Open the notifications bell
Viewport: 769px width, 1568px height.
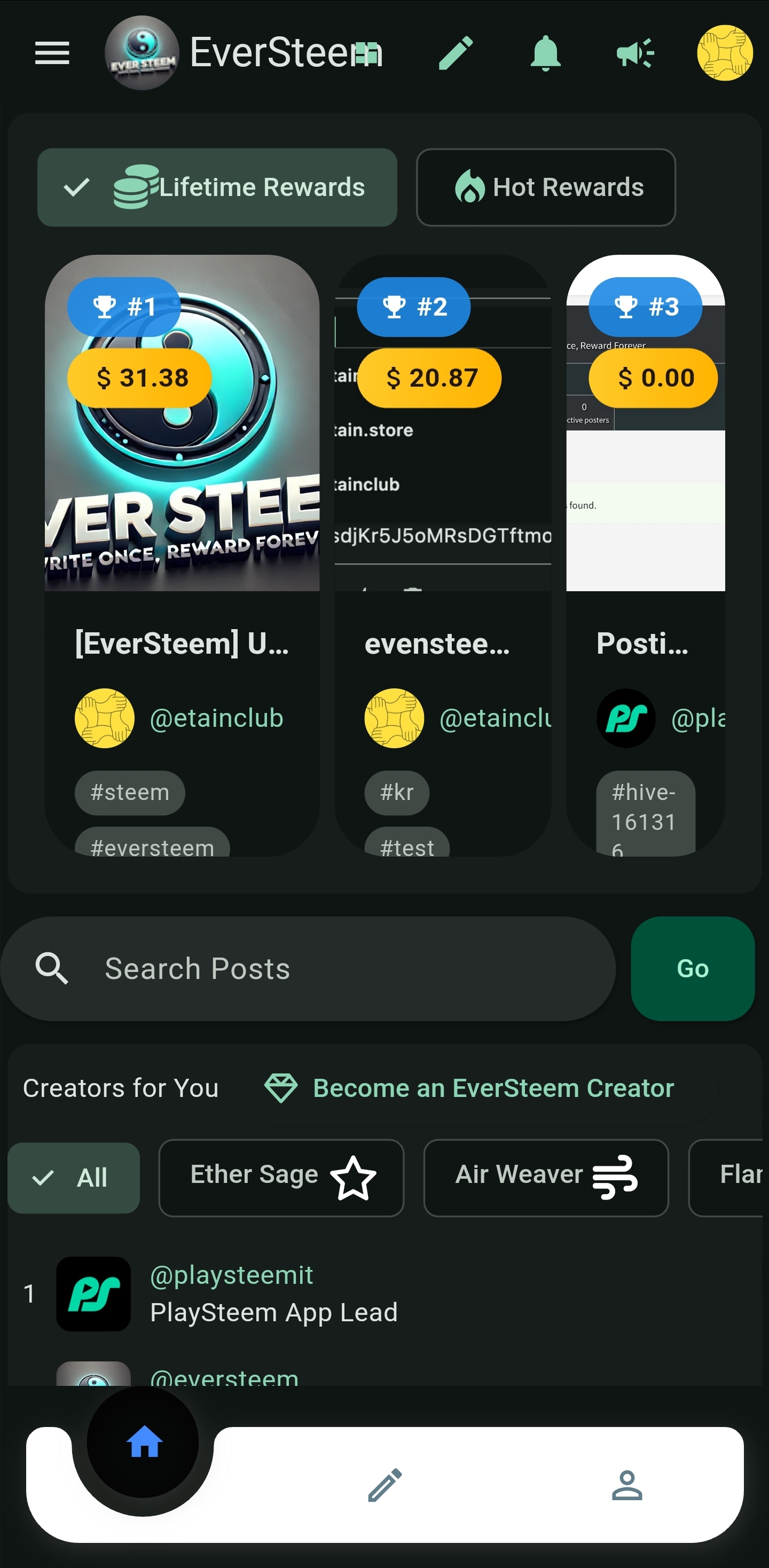point(545,53)
